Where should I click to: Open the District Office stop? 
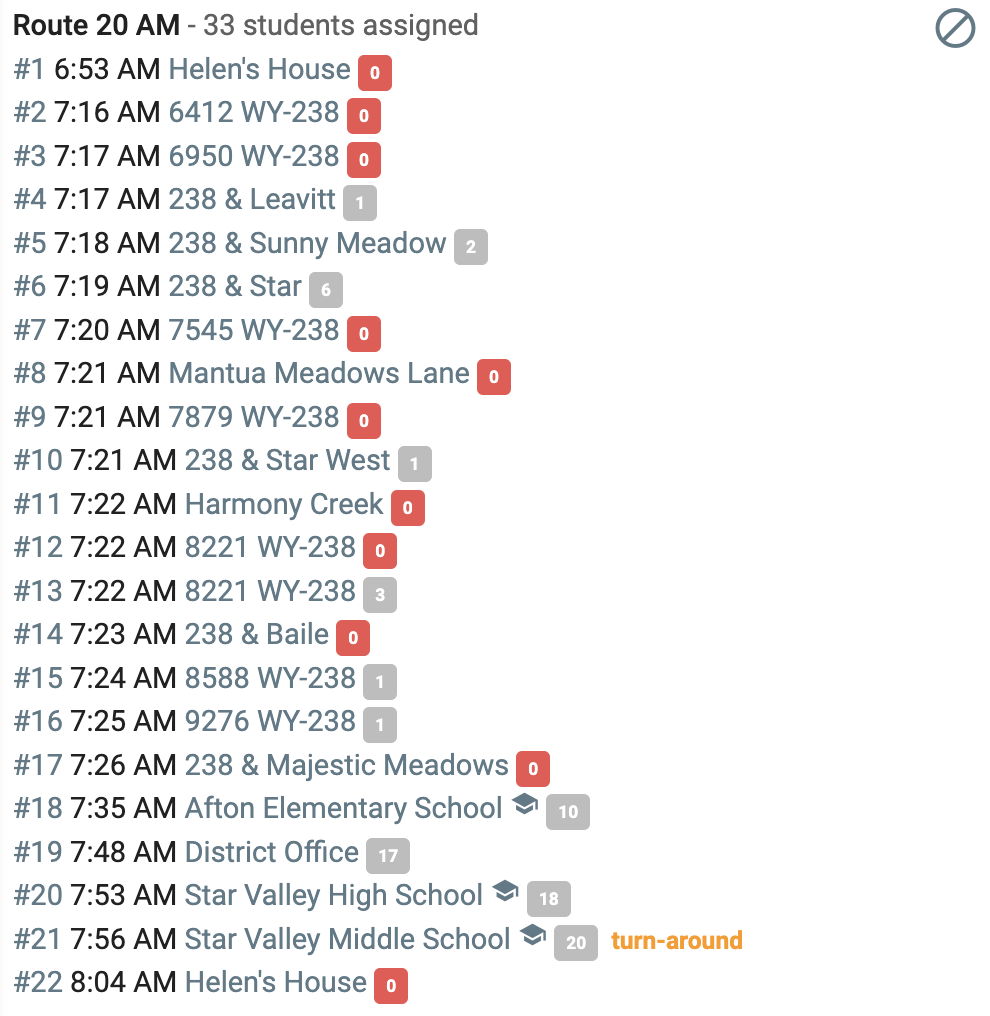pos(271,852)
